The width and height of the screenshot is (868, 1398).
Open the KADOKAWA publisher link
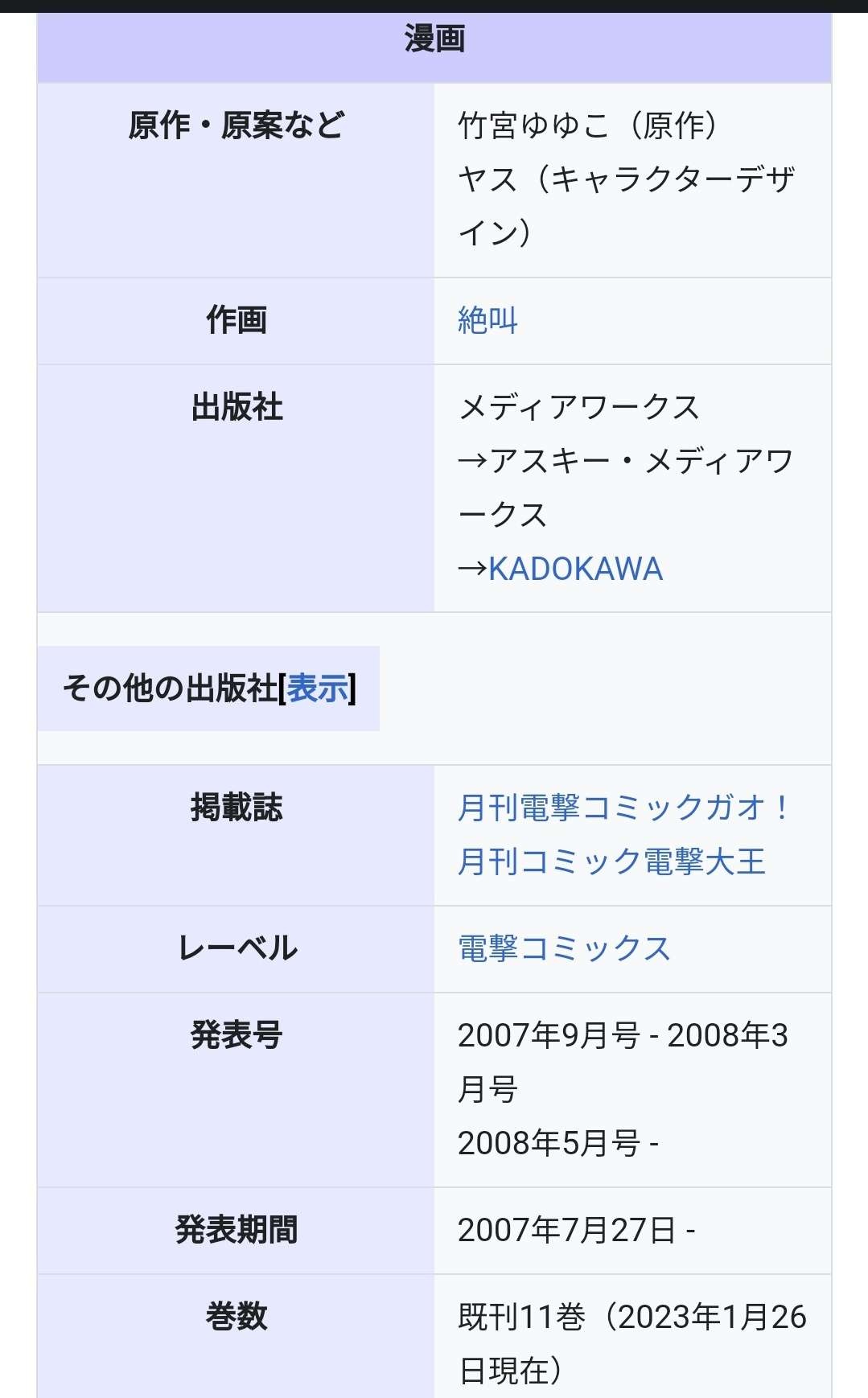pyautogui.click(x=575, y=569)
